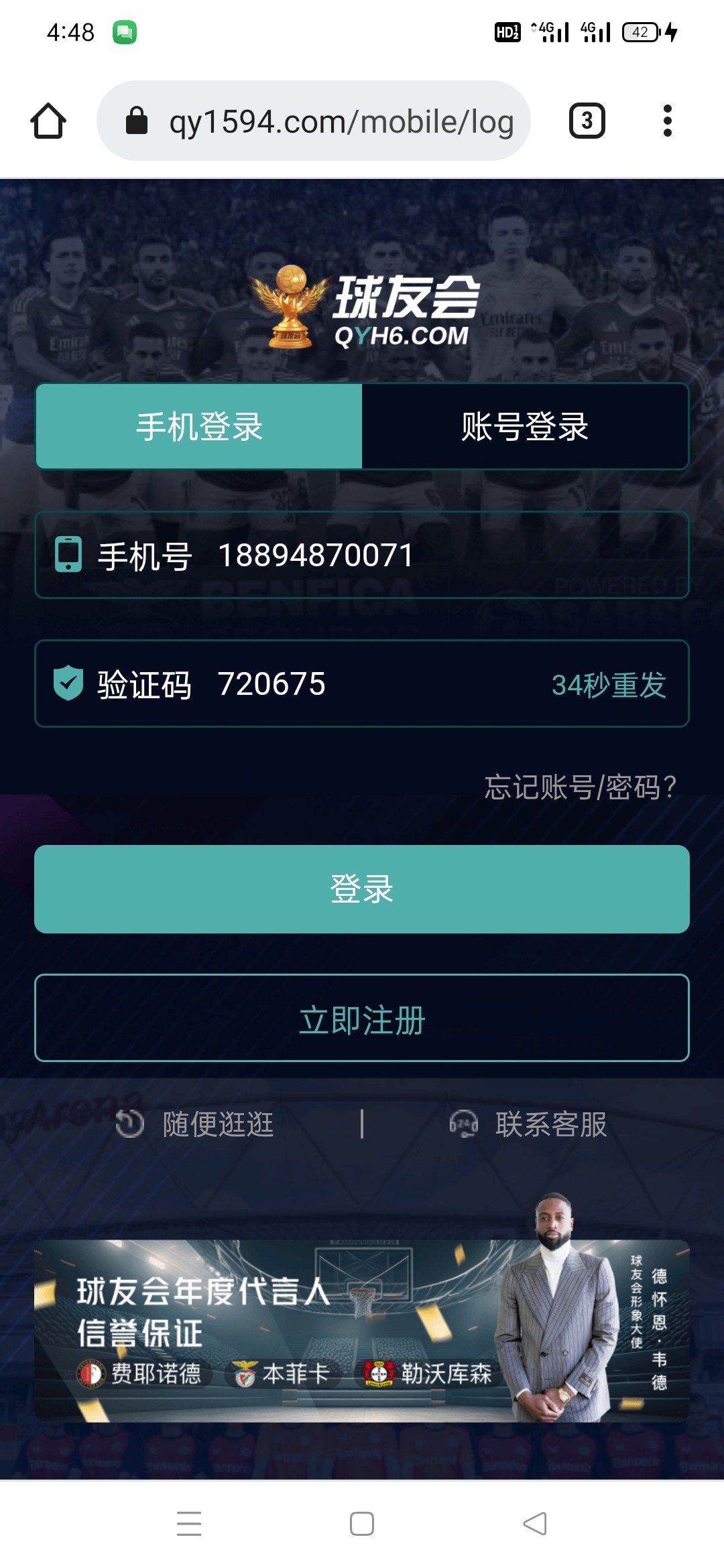
Task: Tap 立即注册 to register now
Action: coord(362,1019)
